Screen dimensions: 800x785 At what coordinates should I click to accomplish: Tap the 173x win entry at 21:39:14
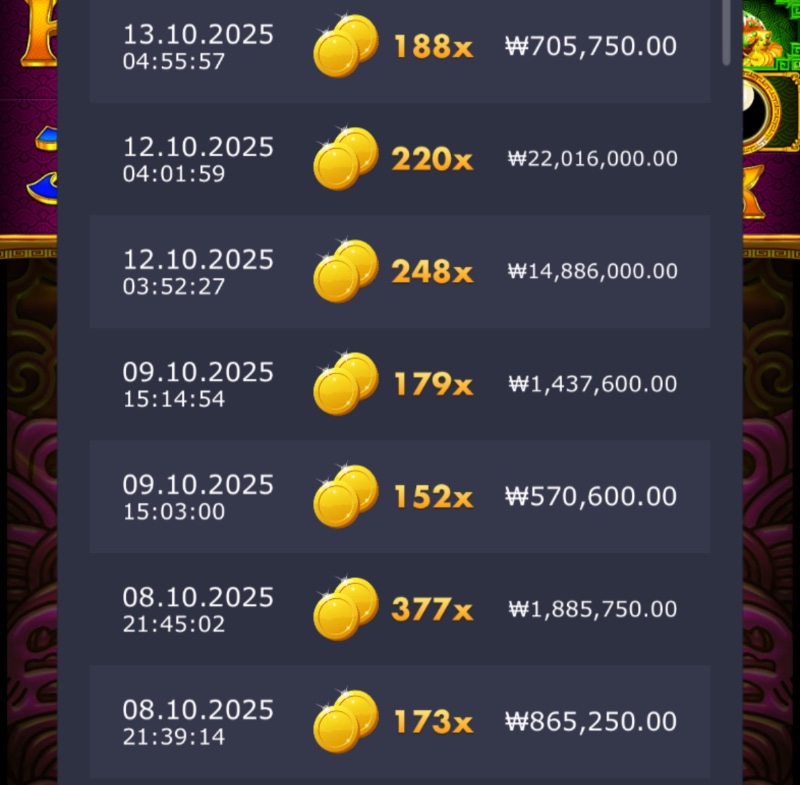coord(400,722)
